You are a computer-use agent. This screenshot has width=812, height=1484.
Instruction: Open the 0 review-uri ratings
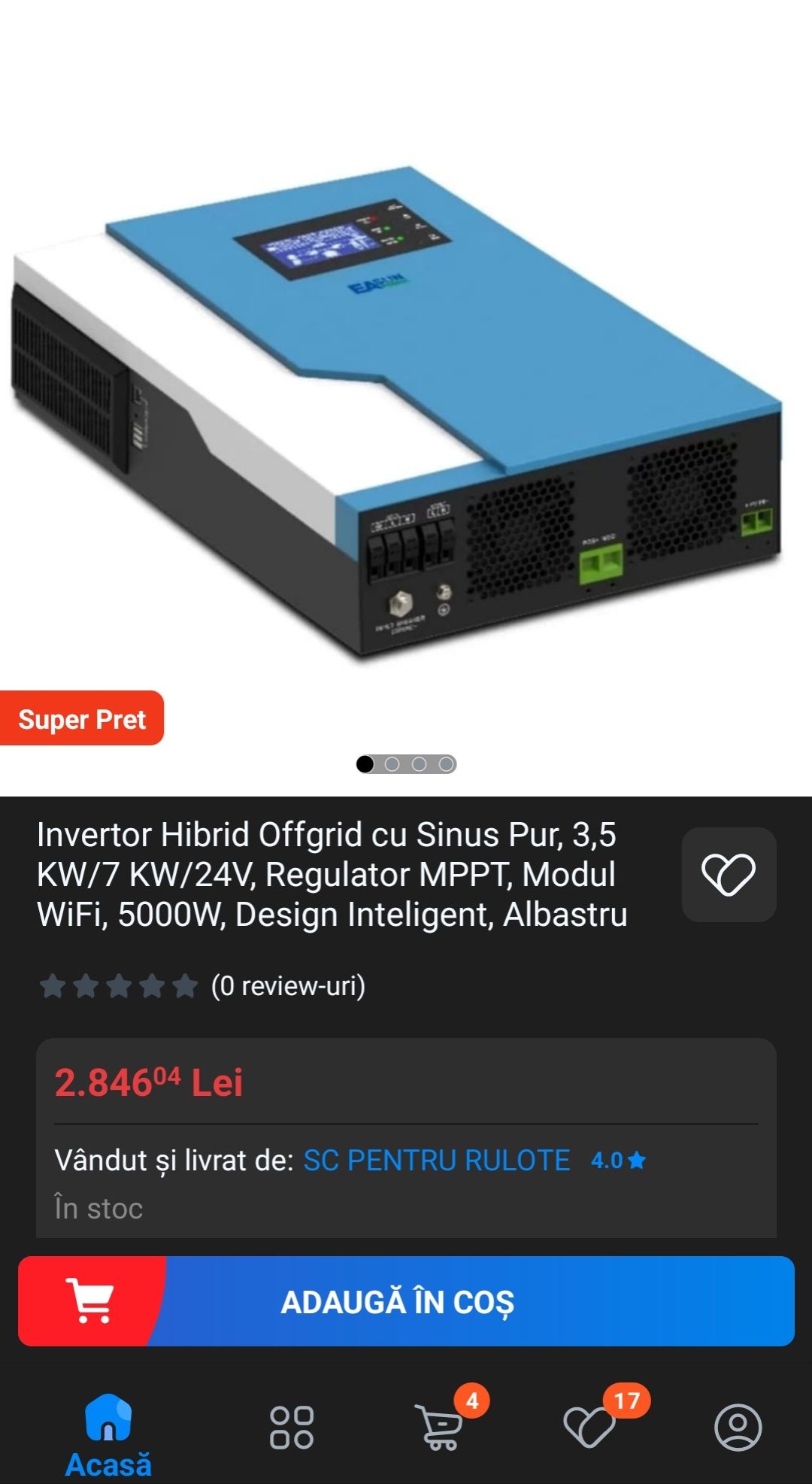point(288,986)
